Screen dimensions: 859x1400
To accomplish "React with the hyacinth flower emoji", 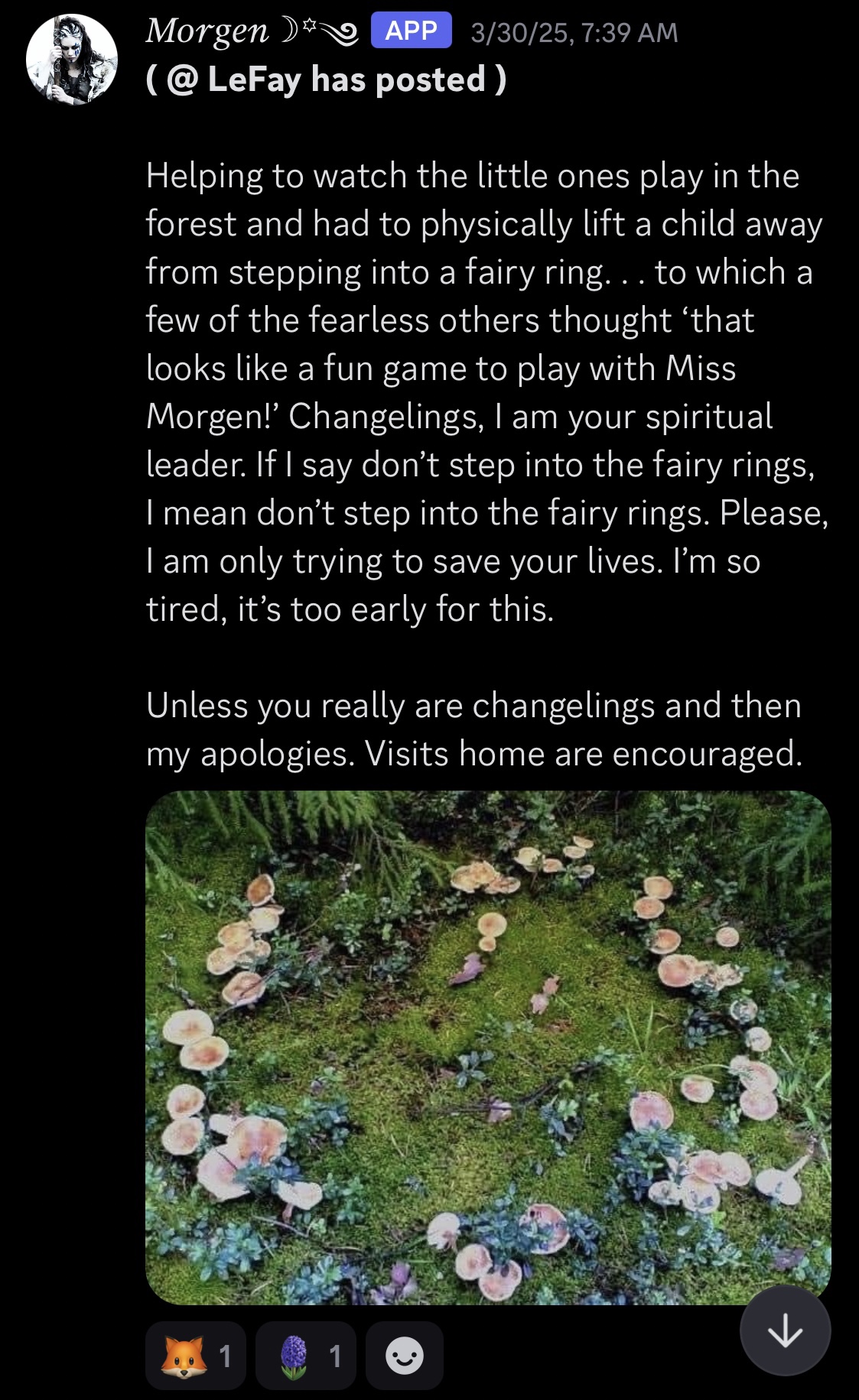I will [x=306, y=1356].
